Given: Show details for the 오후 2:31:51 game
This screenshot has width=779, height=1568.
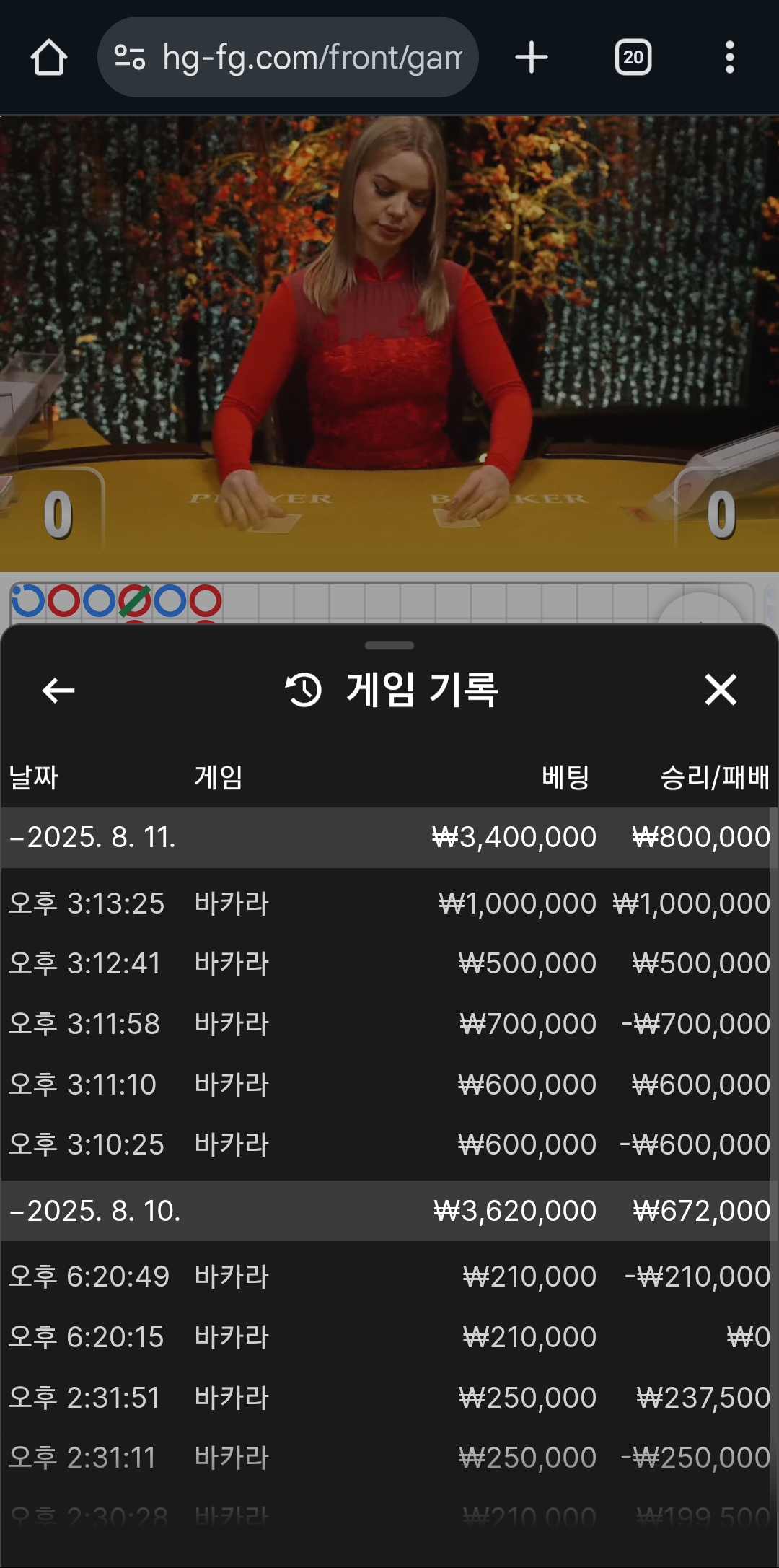Looking at the screenshot, I should (x=388, y=1398).
